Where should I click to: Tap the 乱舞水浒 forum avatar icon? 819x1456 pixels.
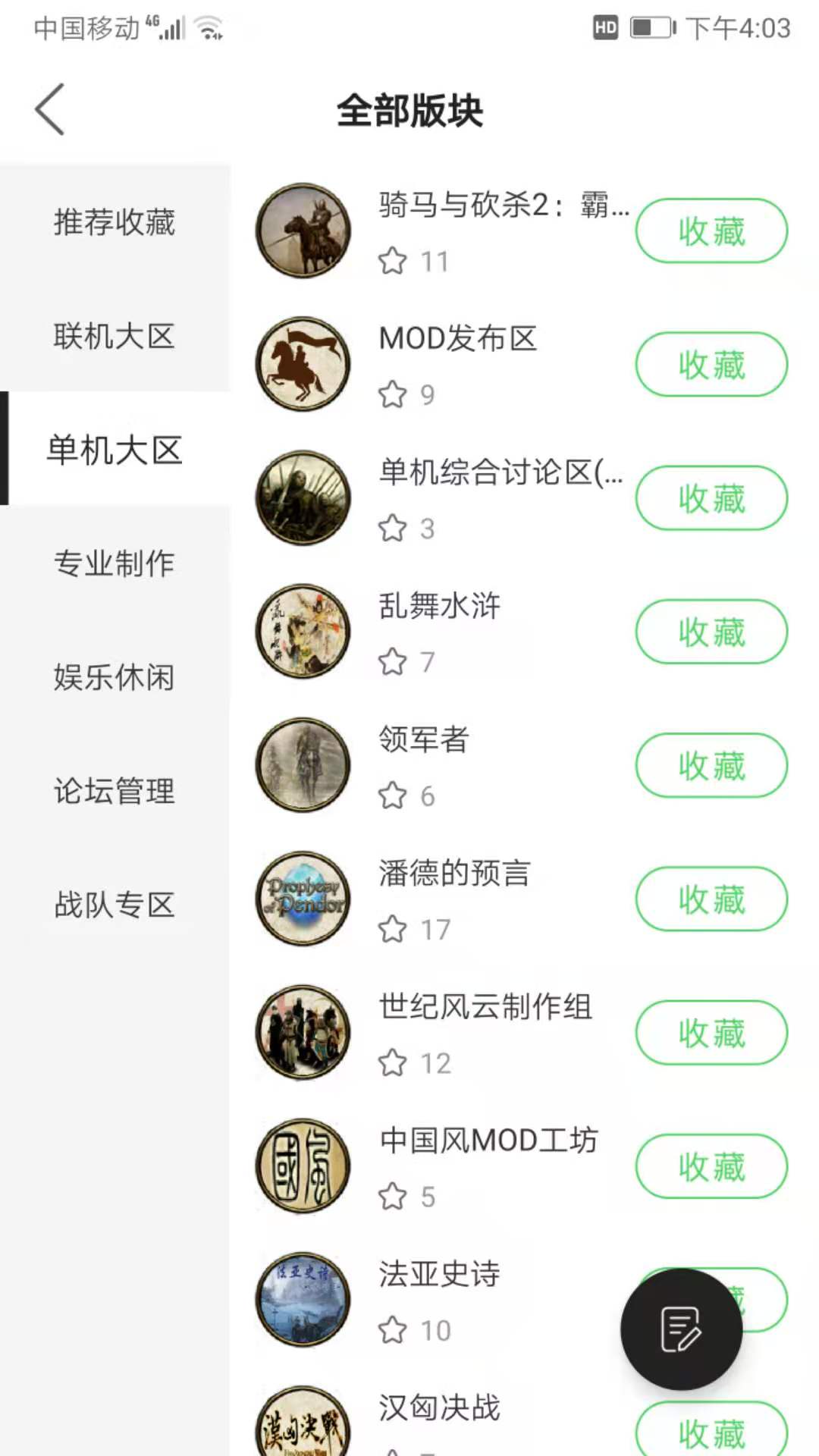pos(302,631)
